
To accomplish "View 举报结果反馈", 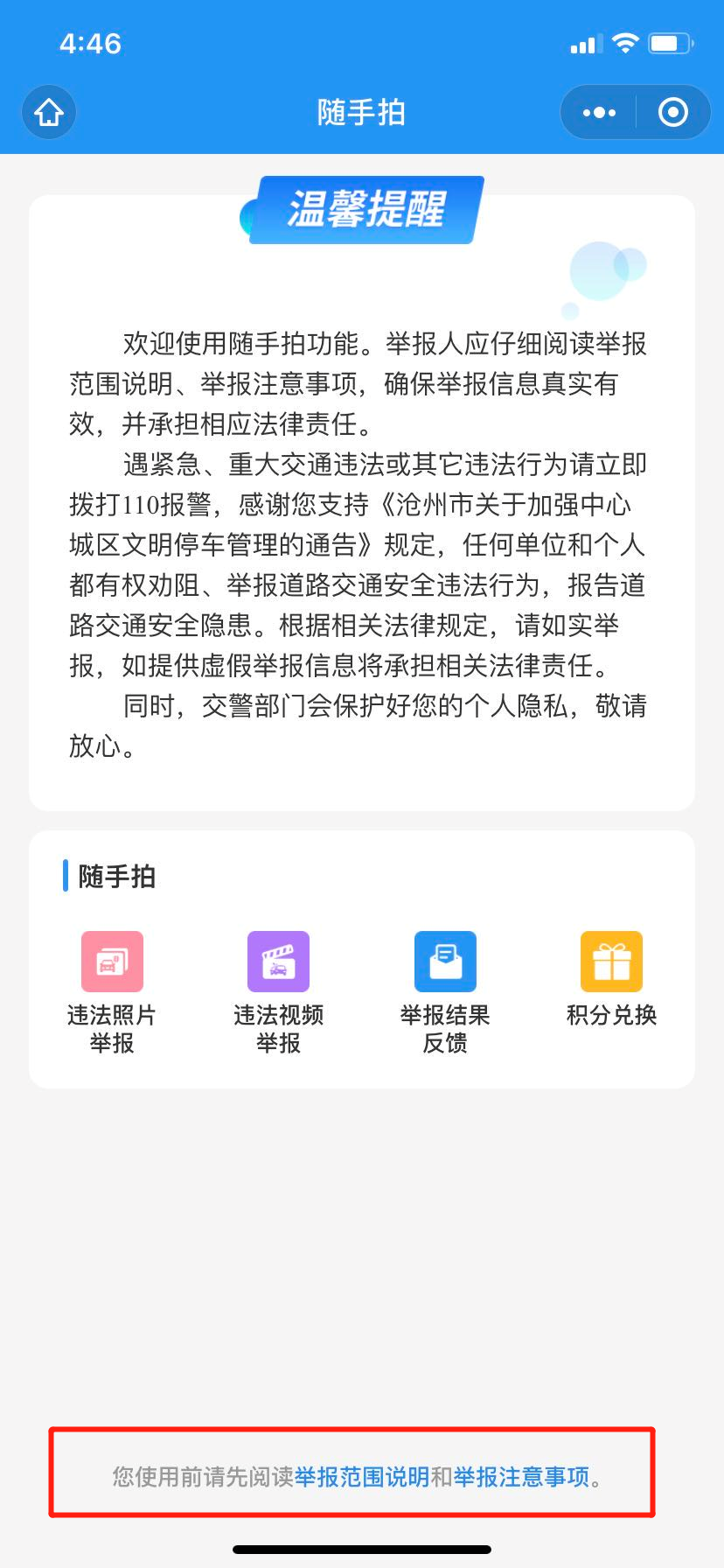I will (444, 962).
